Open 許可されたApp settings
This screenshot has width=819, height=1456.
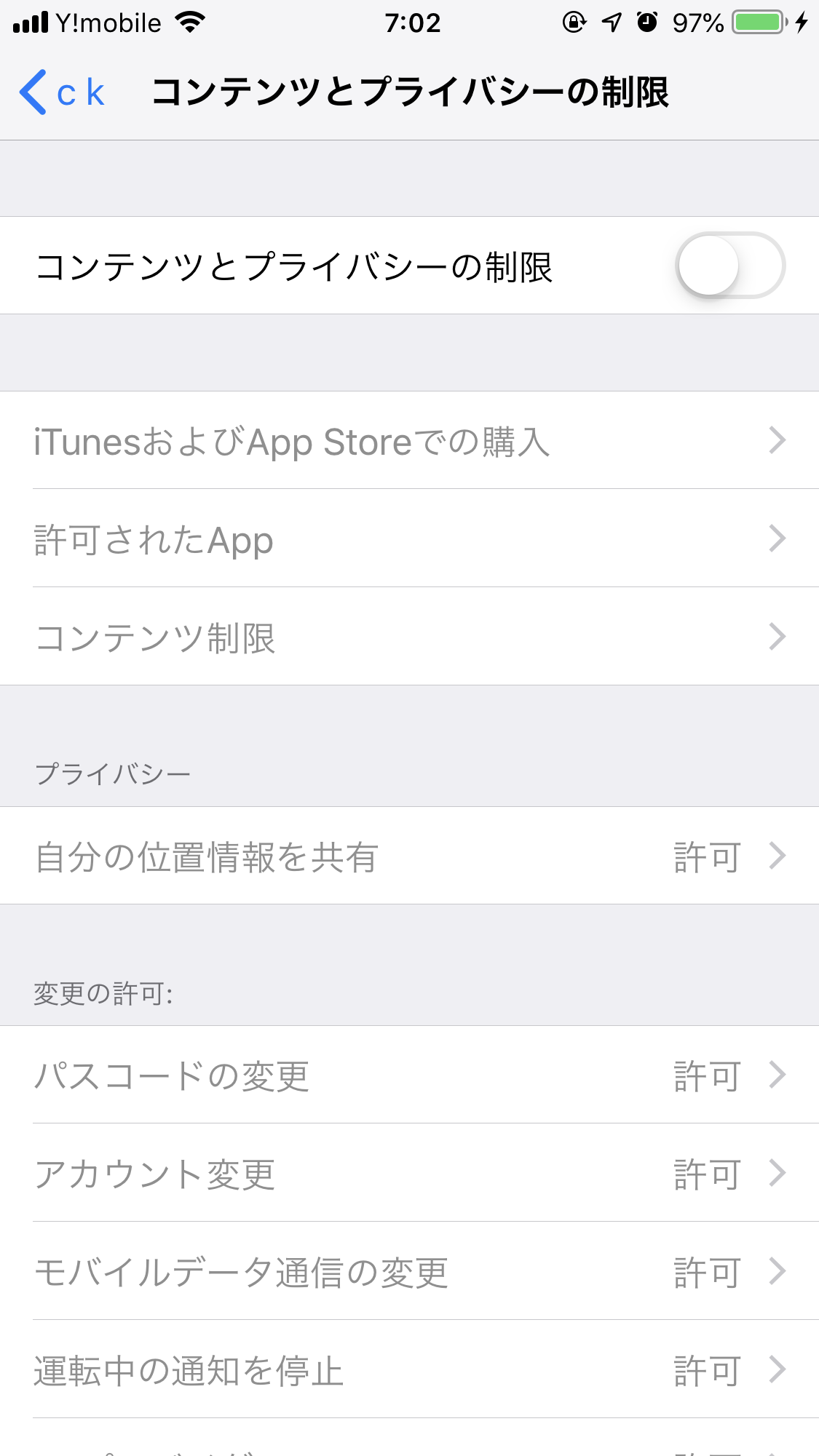pos(409,539)
